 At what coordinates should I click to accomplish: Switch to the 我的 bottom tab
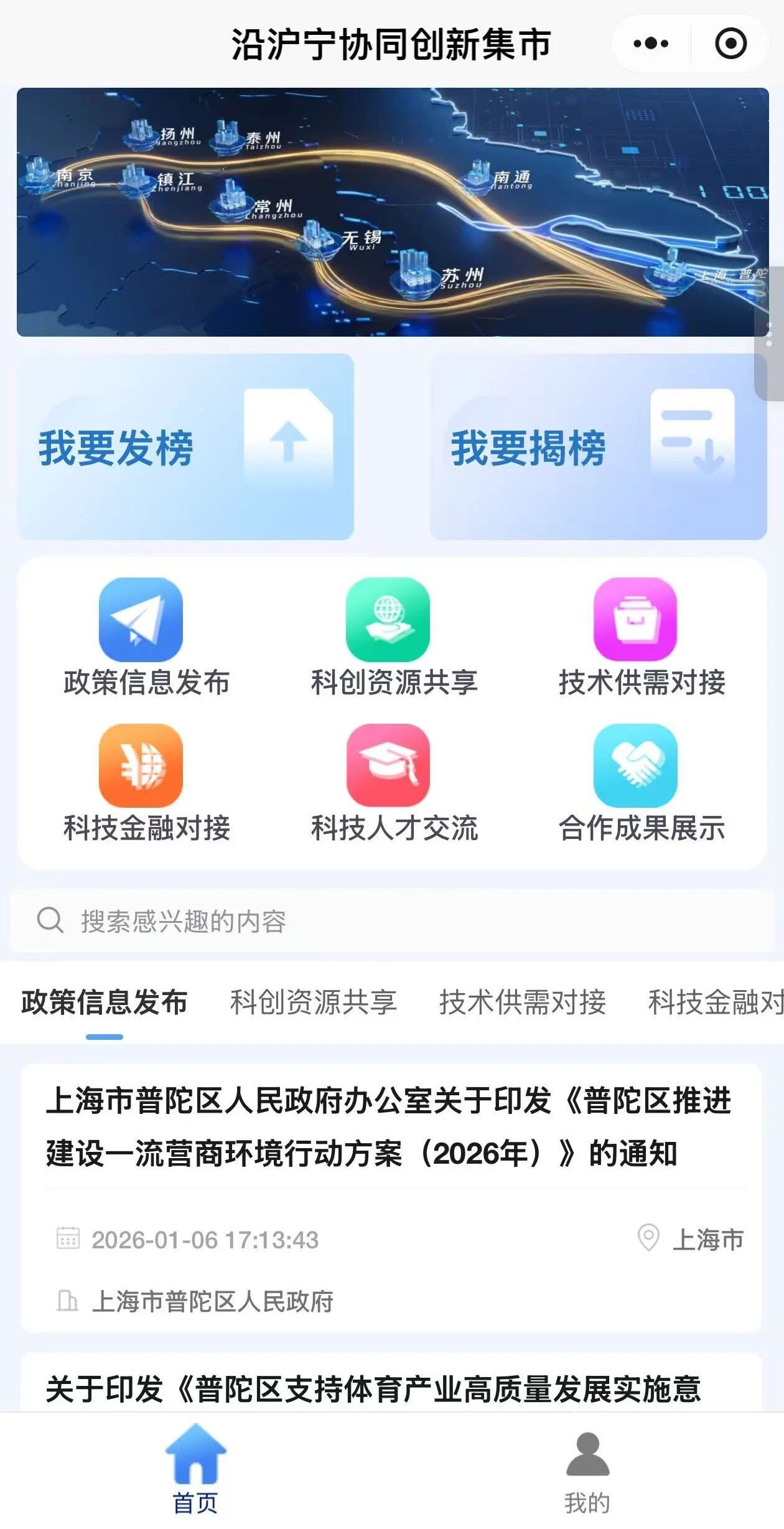coord(587,1470)
